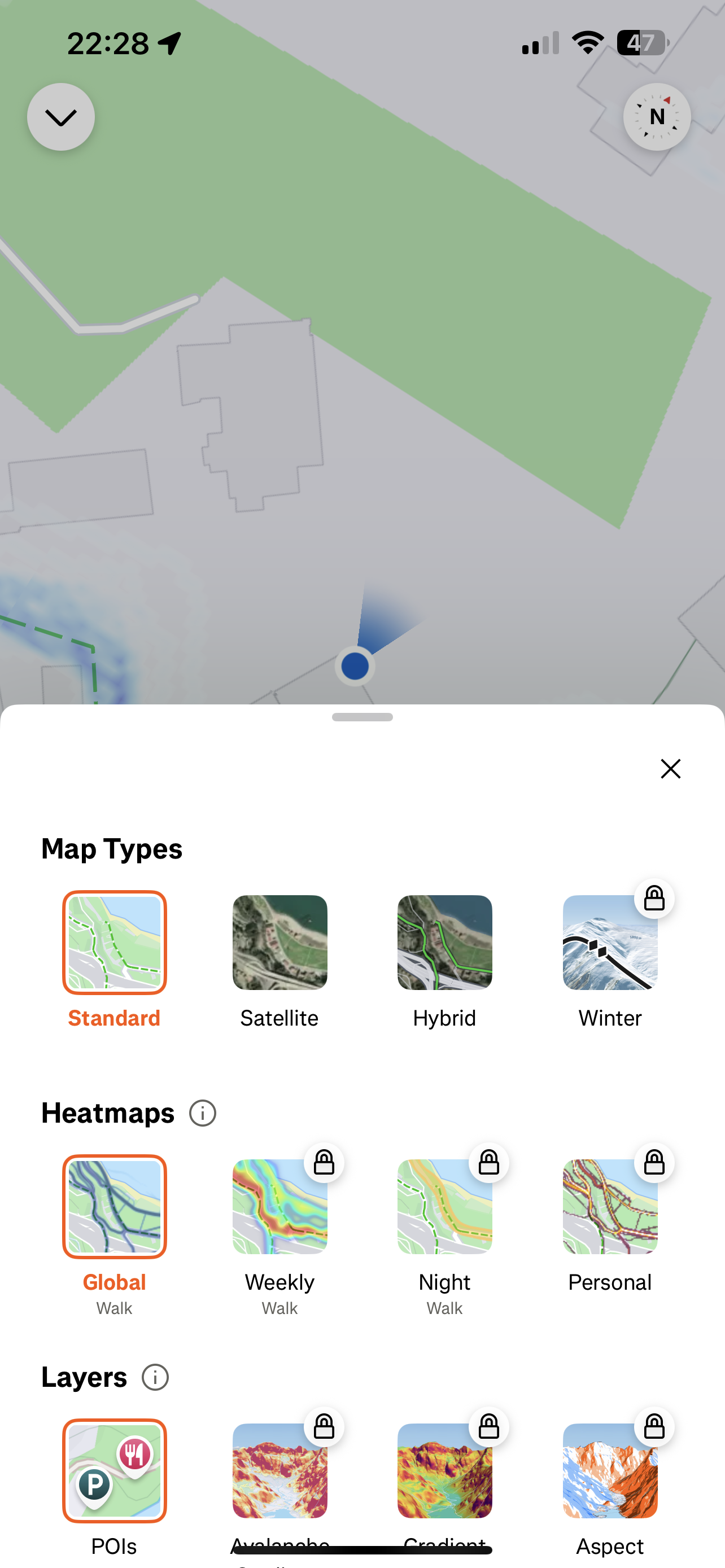
Task: Close the map settings sheet
Action: pyautogui.click(x=670, y=769)
